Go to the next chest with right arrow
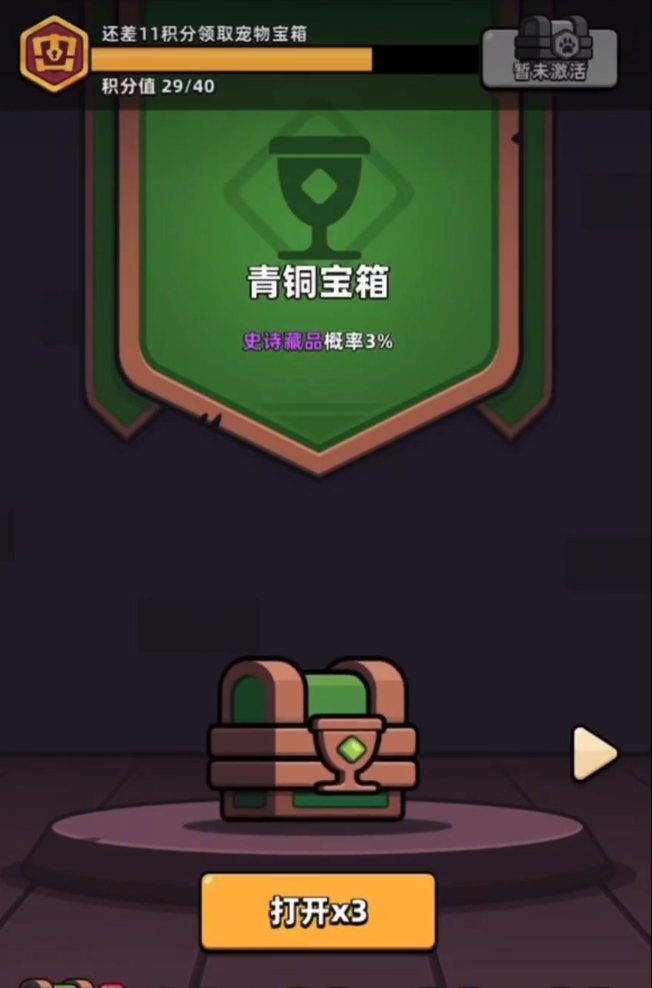The width and height of the screenshot is (652, 988). pyautogui.click(x=594, y=753)
